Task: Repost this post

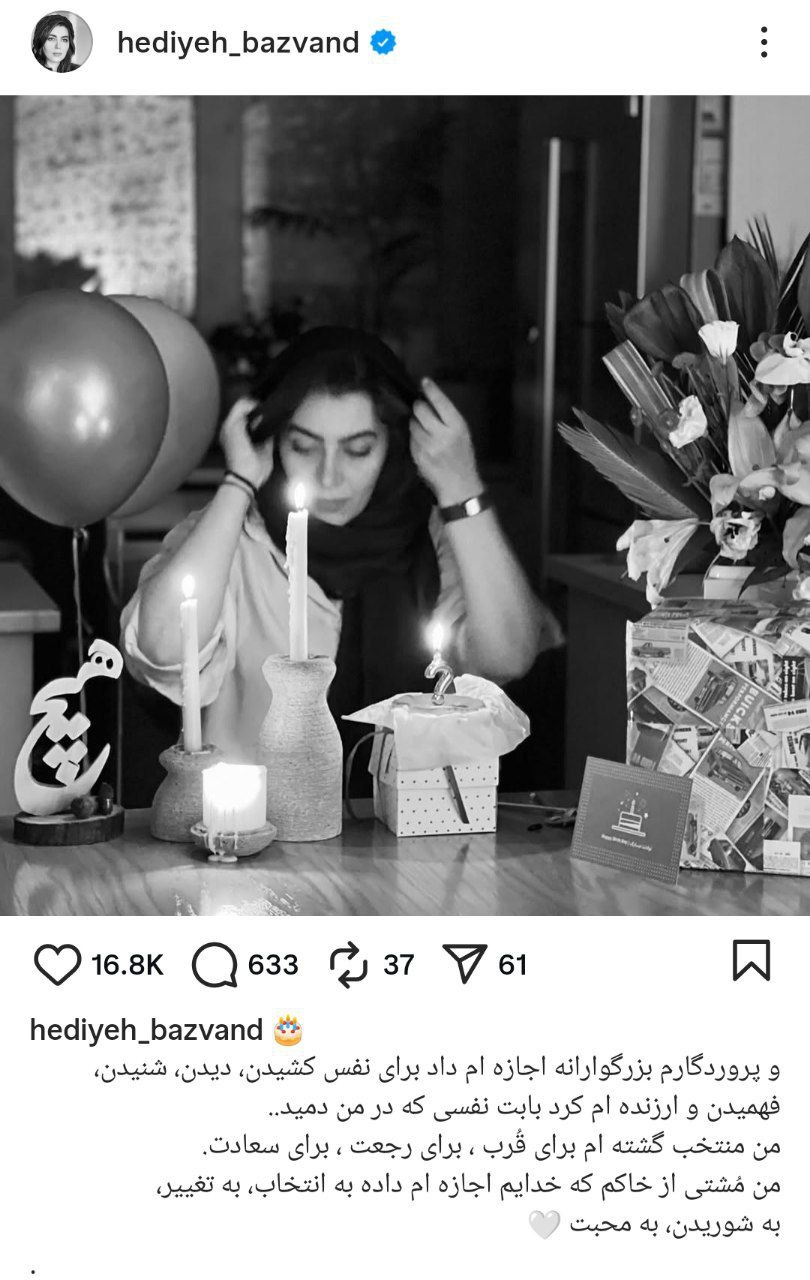Action: coord(349,964)
